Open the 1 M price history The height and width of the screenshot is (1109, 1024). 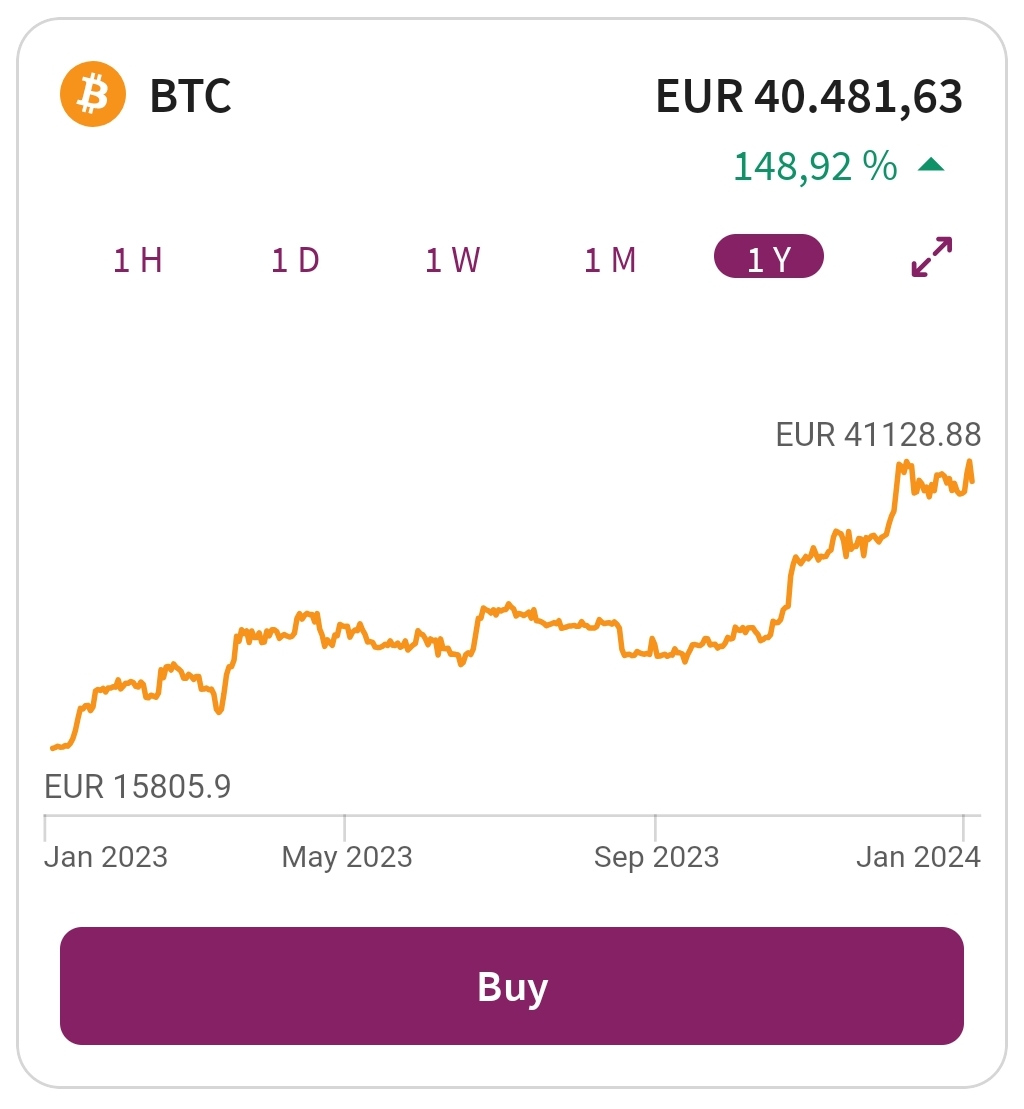point(611,258)
